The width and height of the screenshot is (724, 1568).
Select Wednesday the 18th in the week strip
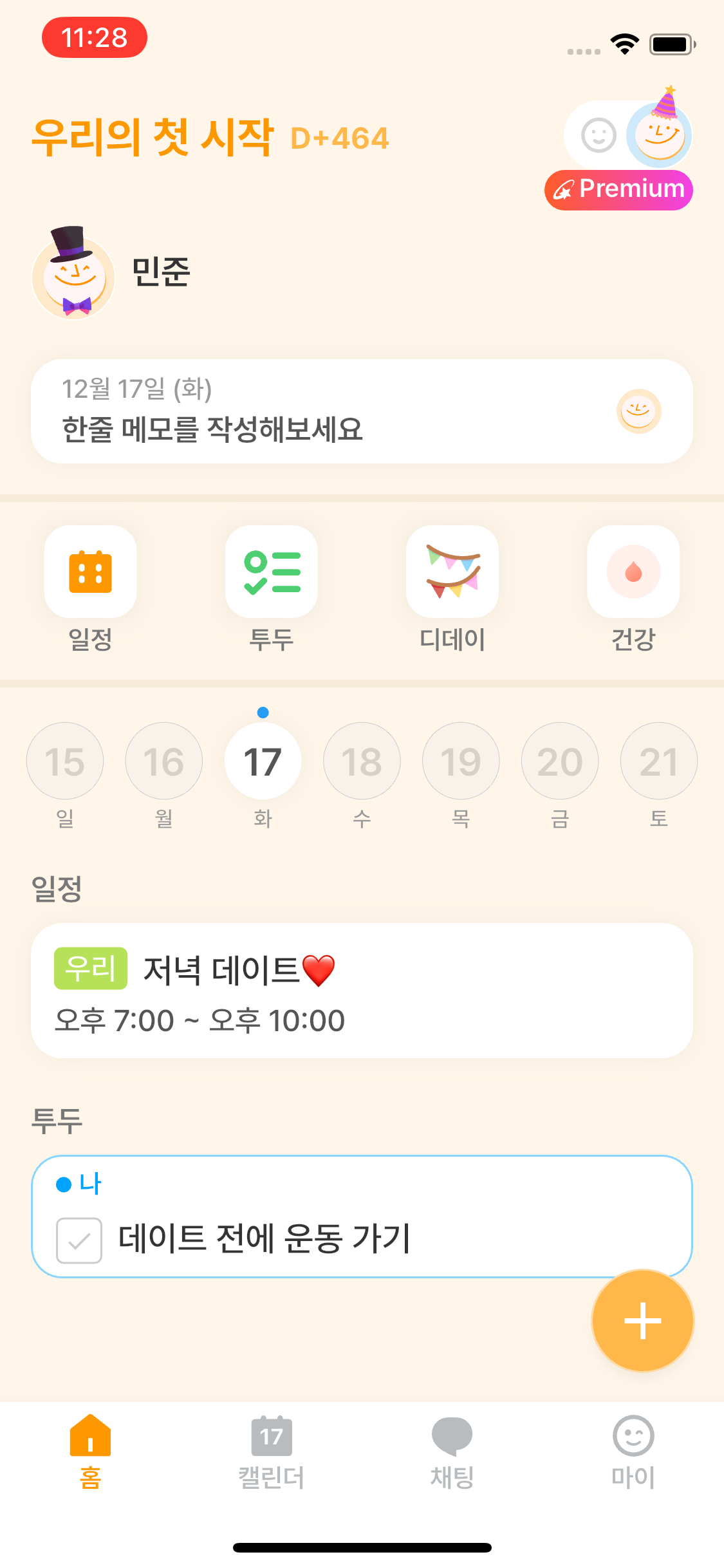coord(362,760)
